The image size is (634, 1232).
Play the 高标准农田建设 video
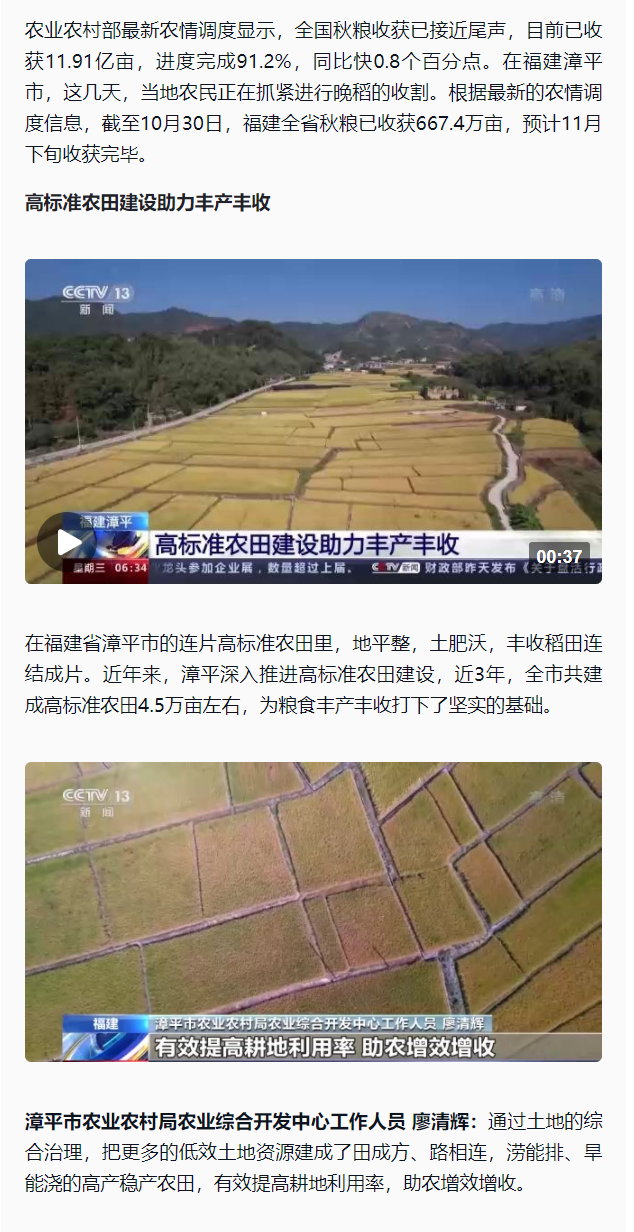(x=68, y=542)
